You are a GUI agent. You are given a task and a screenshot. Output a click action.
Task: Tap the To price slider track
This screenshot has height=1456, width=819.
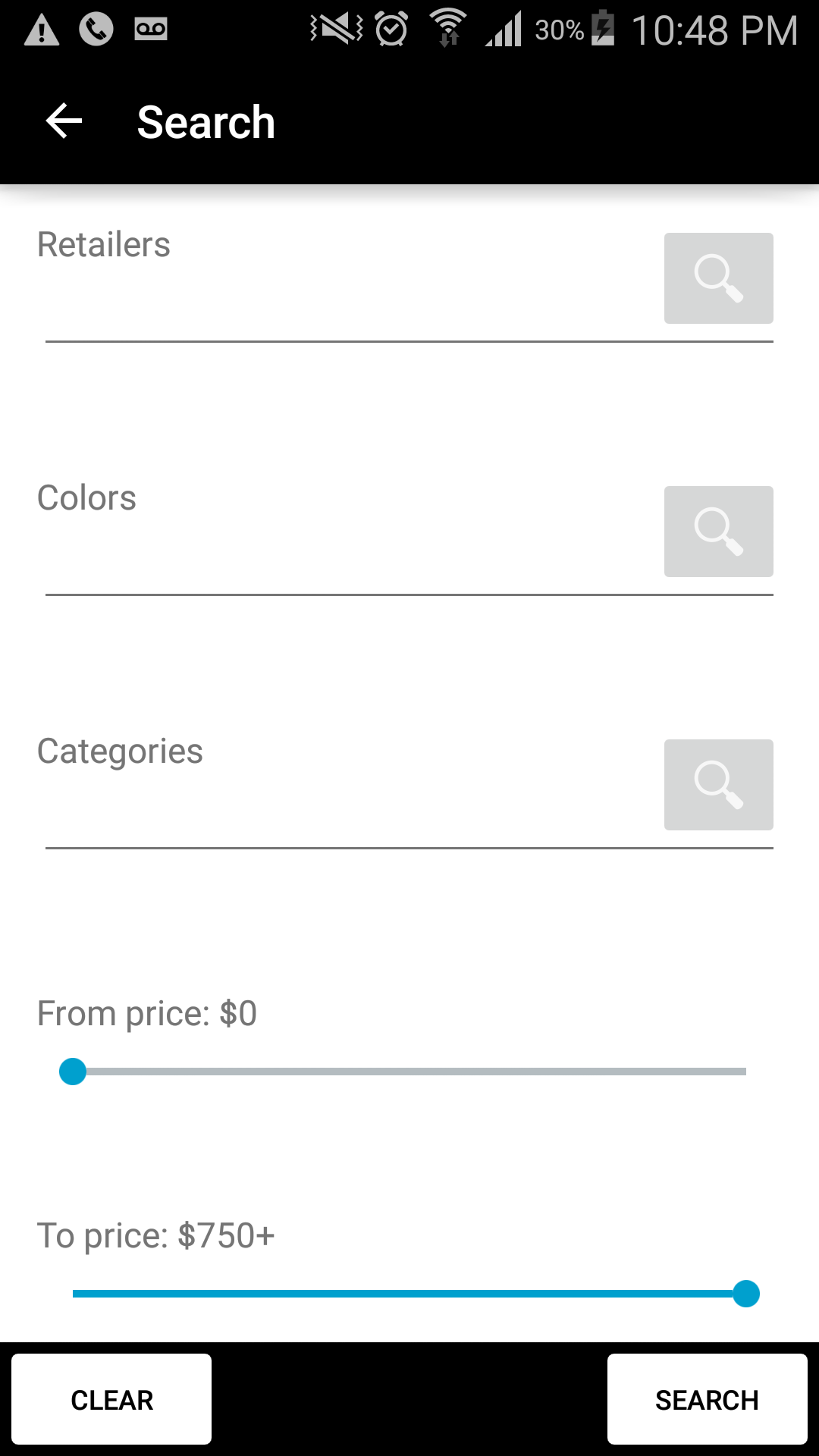click(x=409, y=1294)
